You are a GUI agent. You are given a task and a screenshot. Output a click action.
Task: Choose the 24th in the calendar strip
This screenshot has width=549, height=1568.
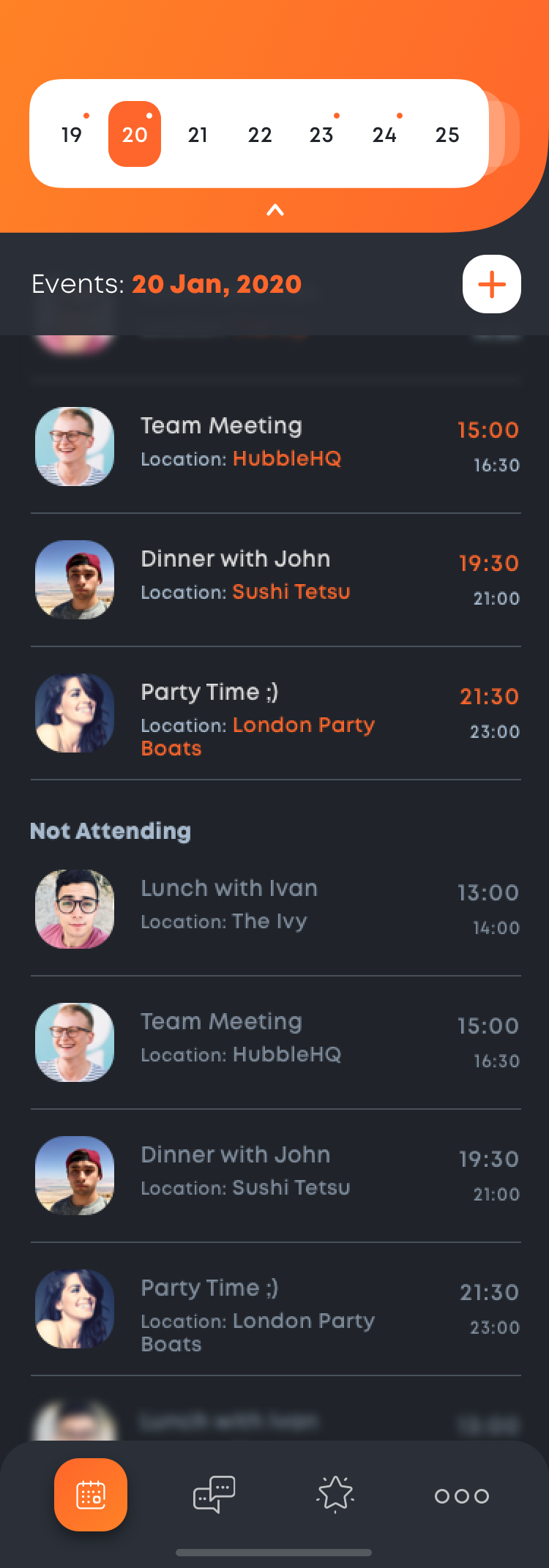384,135
